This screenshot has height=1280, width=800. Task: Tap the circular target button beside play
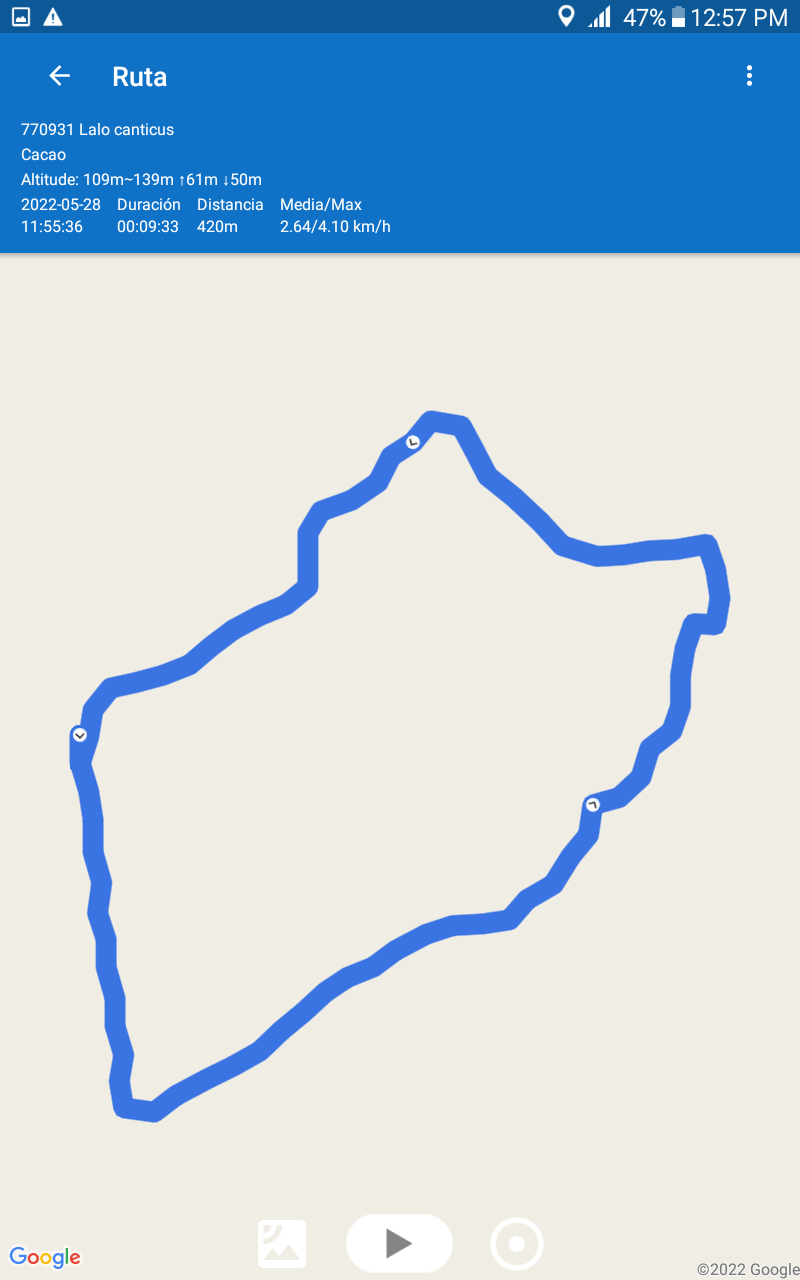click(517, 1244)
